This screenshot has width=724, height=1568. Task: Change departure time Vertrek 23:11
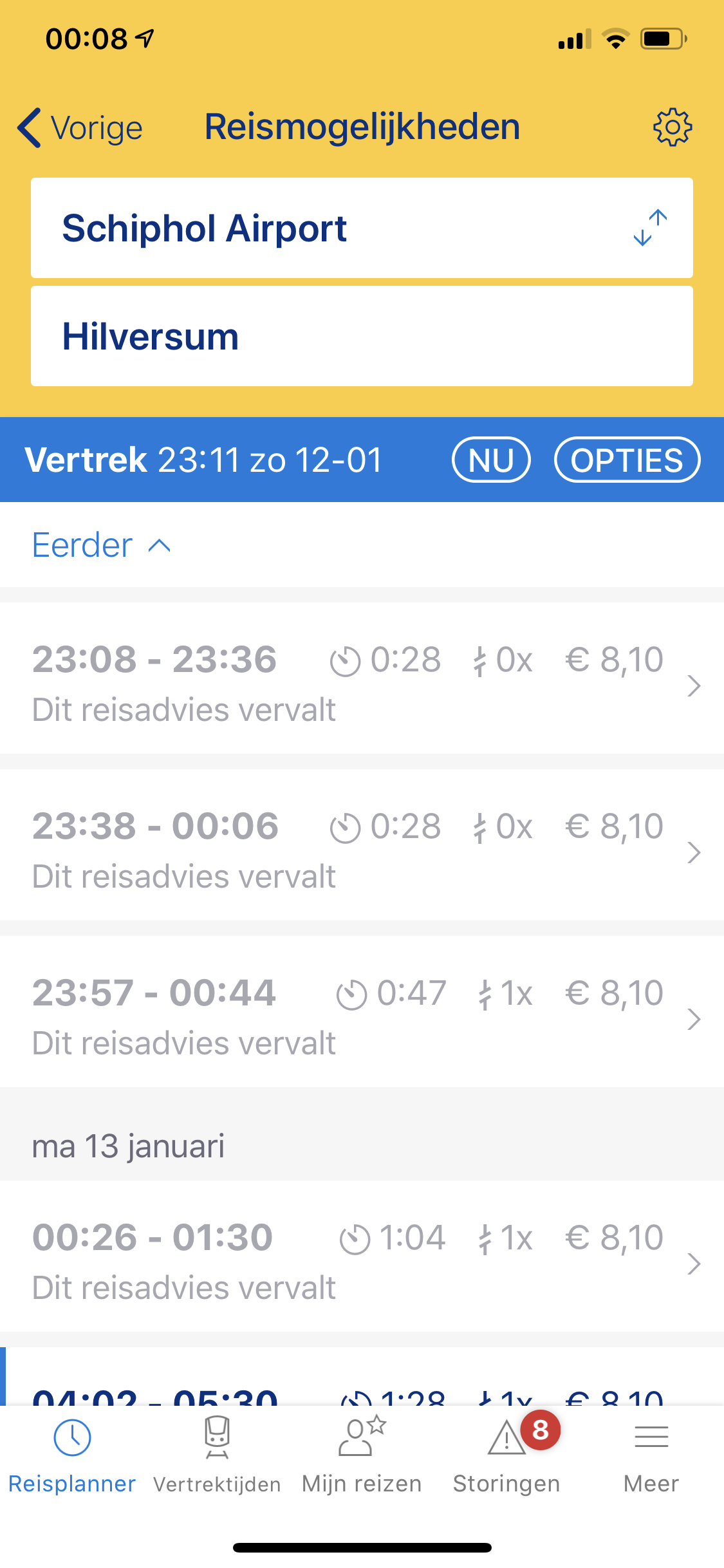pos(203,460)
